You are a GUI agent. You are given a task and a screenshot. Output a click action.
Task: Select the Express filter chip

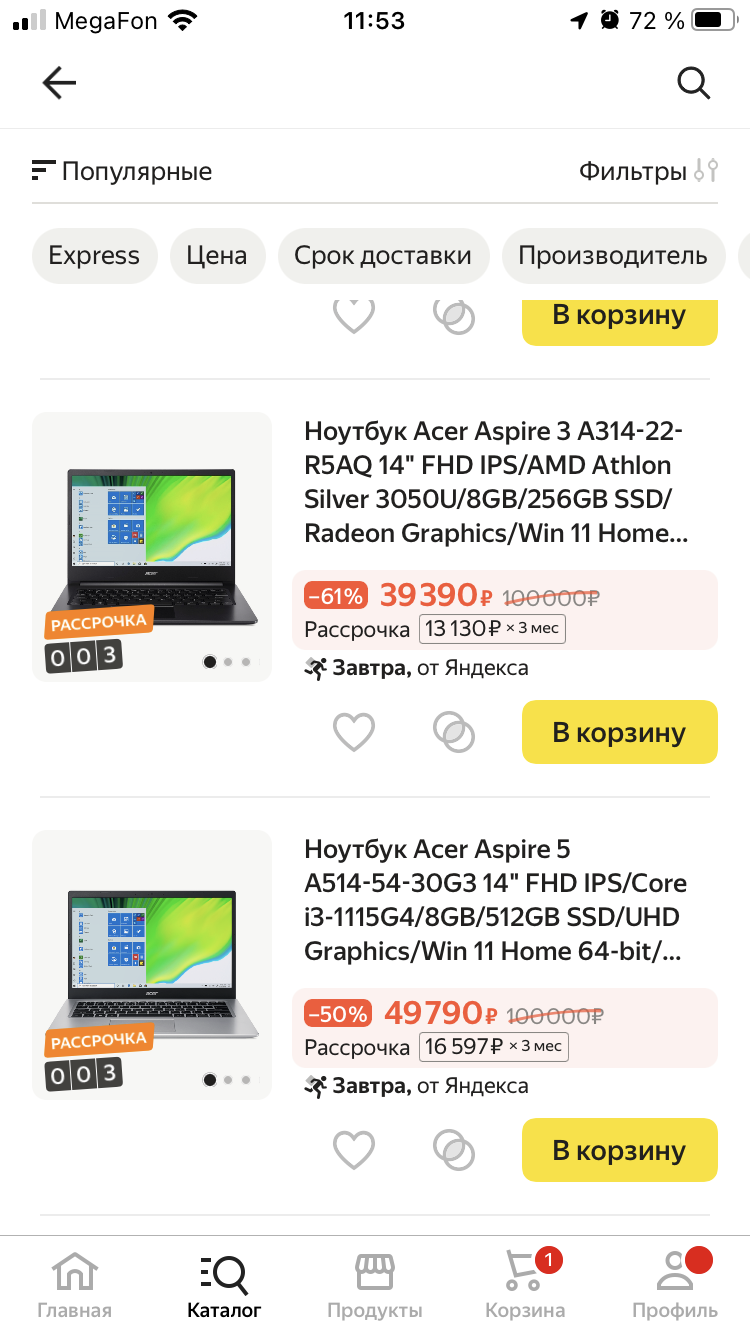[94, 255]
